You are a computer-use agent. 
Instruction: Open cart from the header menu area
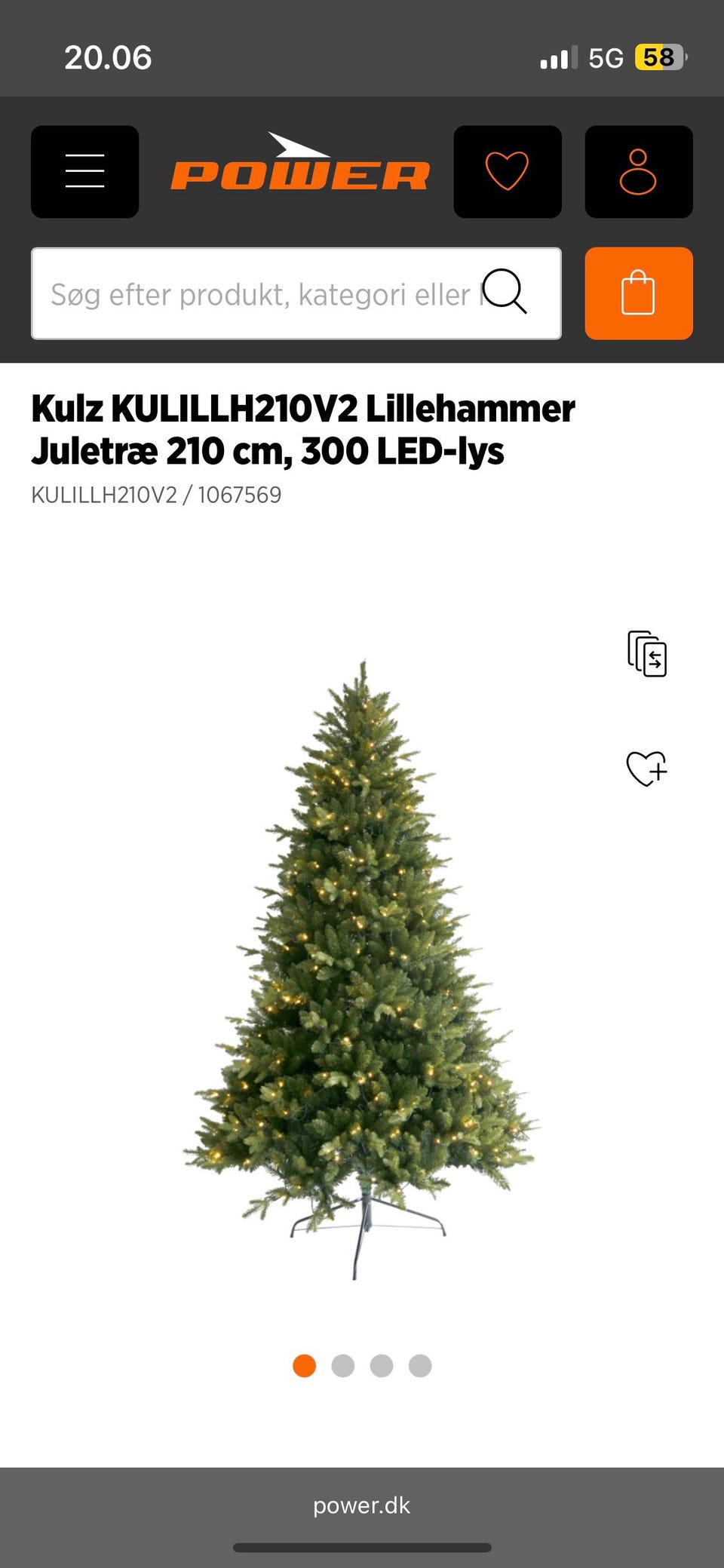tap(638, 293)
